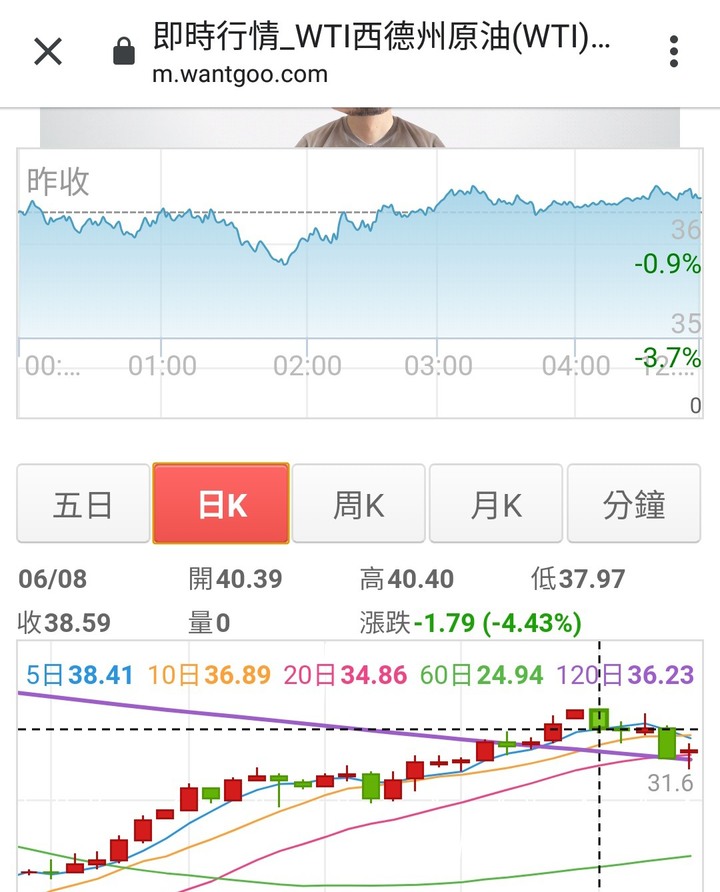Open the browser overflow menu
The height and width of the screenshot is (892, 720).
[675, 52]
